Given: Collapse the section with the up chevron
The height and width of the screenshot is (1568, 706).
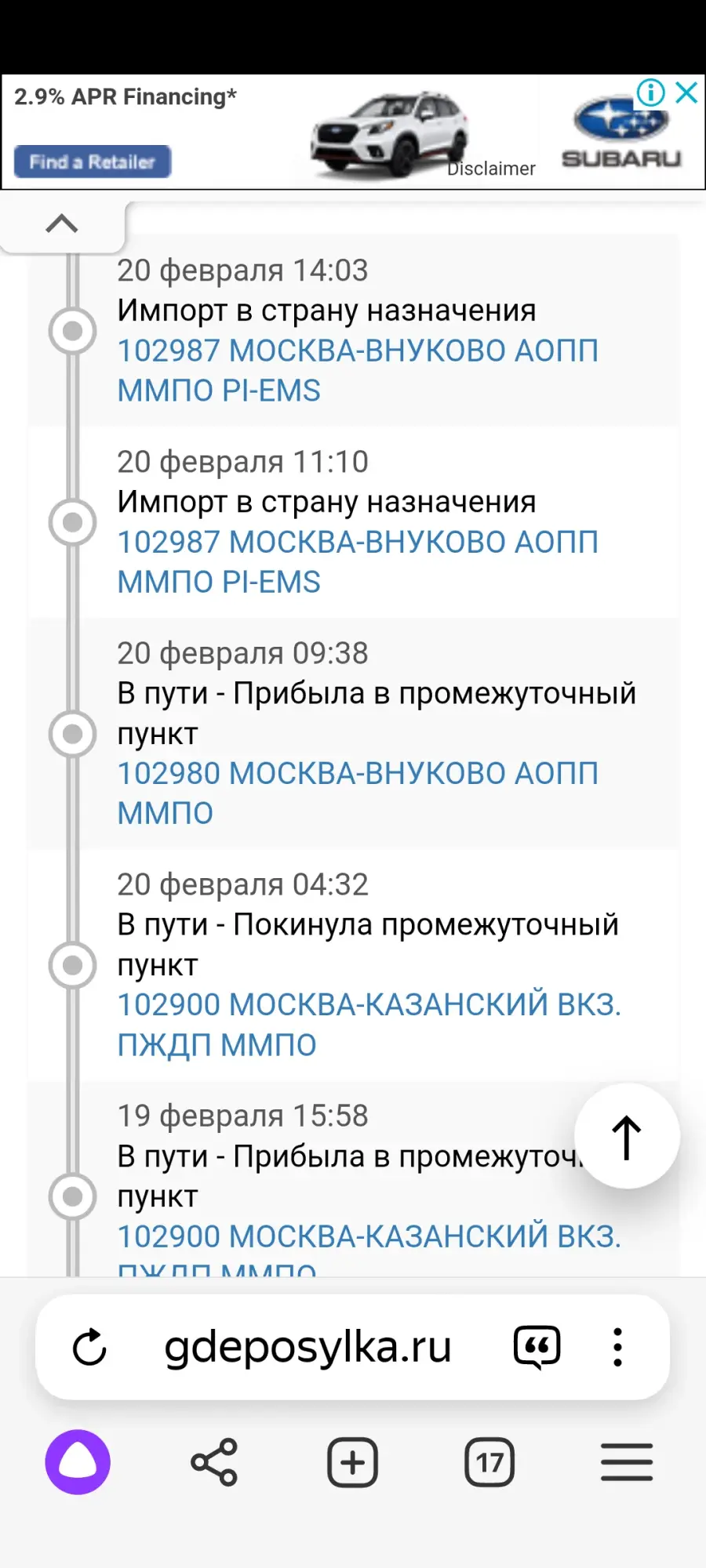Looking at the screenshot, I should (x=62, y=224).
